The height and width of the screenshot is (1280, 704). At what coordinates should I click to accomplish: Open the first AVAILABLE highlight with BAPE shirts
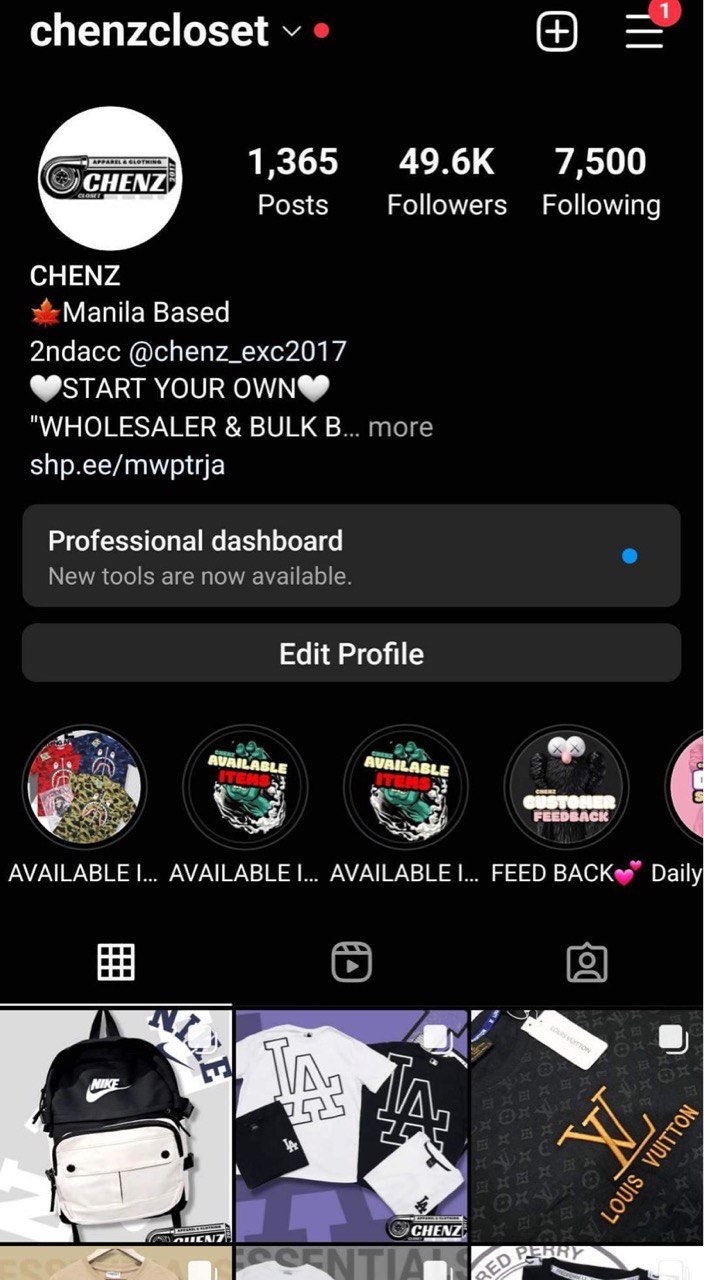(x=85, y=788)
